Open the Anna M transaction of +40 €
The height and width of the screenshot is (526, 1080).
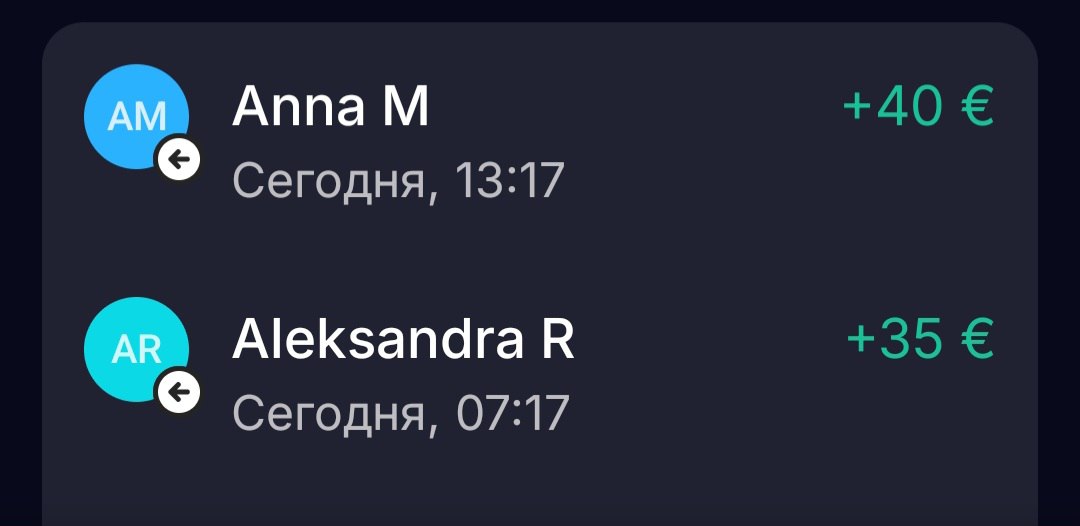(x=540, y=140)
